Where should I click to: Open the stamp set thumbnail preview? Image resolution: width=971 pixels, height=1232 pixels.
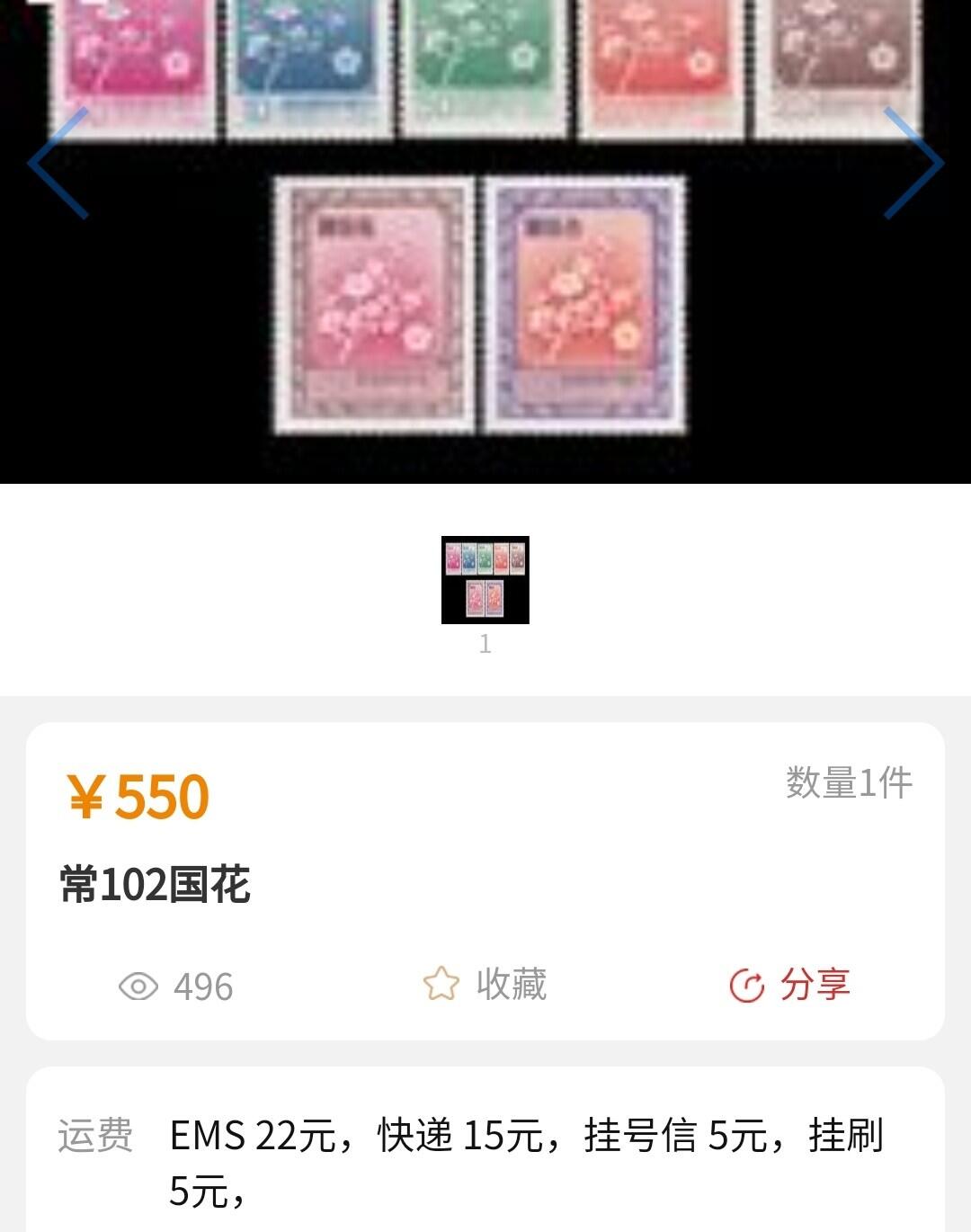coord(485,581)
